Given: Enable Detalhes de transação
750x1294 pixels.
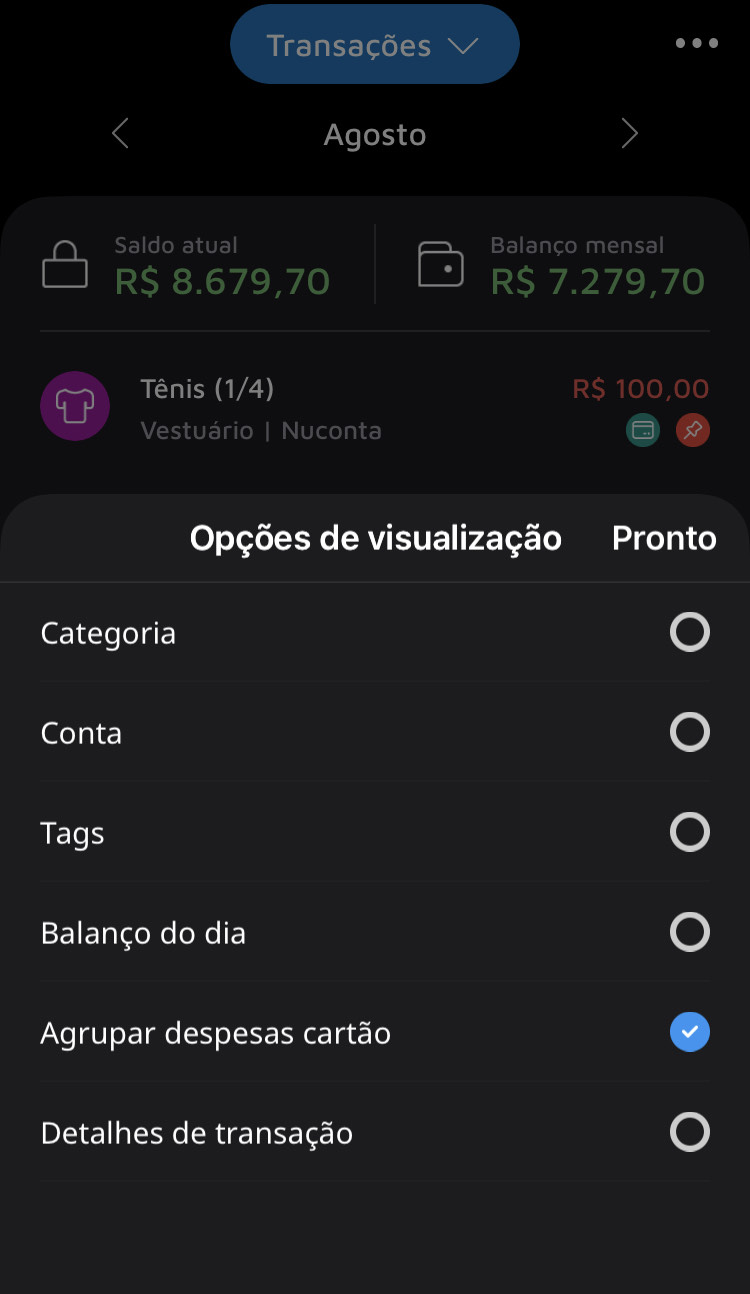Looking at the screenshot, I should pyautogui.click(x=689, y=1132).
